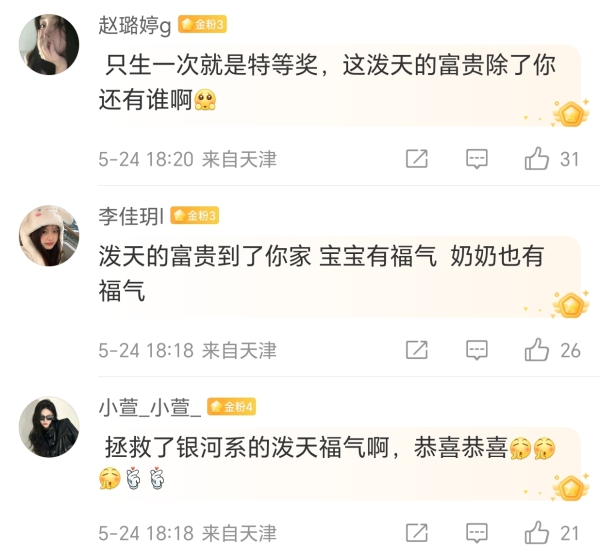Open username 李佳玥l

tap(131, 215)
